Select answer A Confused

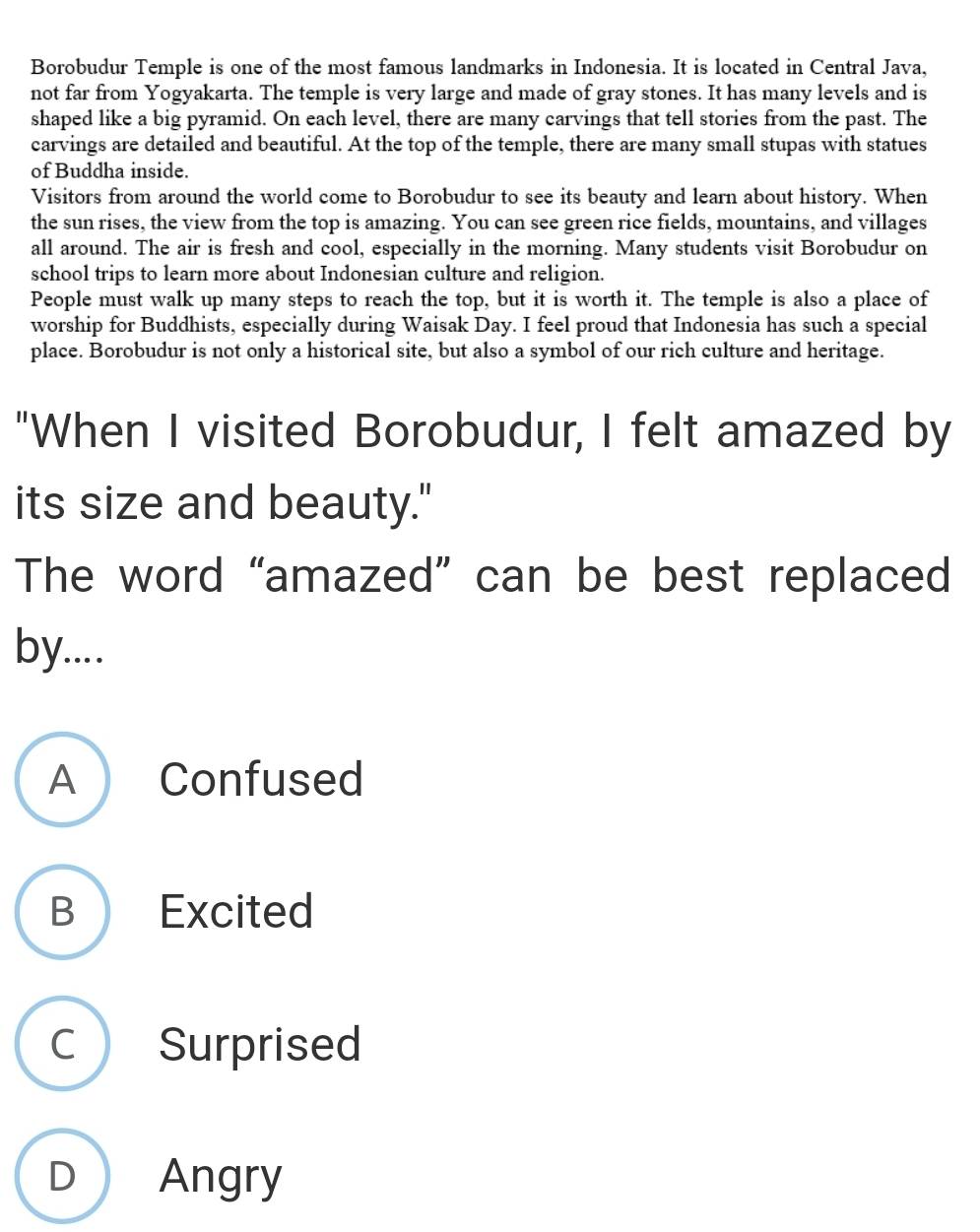[62, 780]
